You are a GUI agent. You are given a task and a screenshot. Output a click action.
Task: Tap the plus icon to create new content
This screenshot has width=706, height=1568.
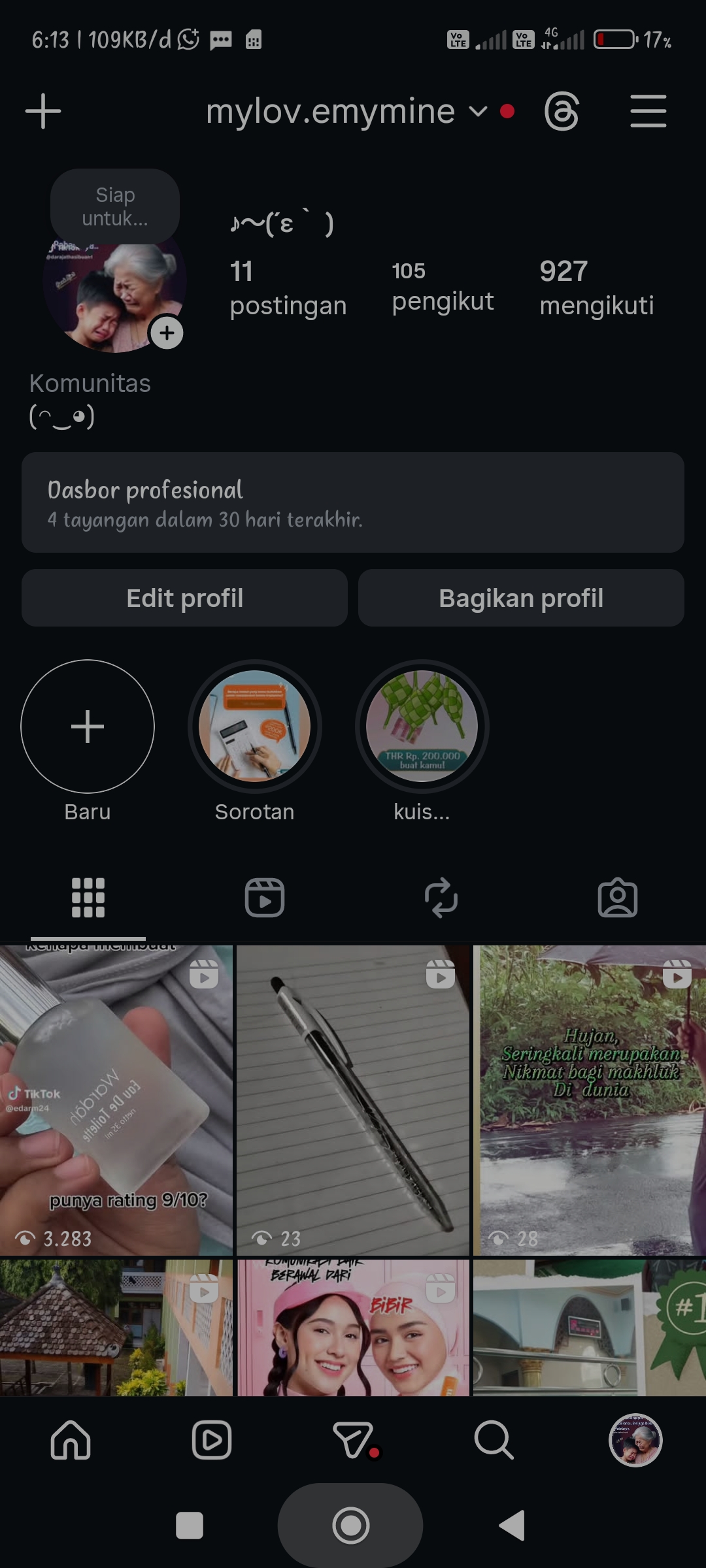[43, 111]
